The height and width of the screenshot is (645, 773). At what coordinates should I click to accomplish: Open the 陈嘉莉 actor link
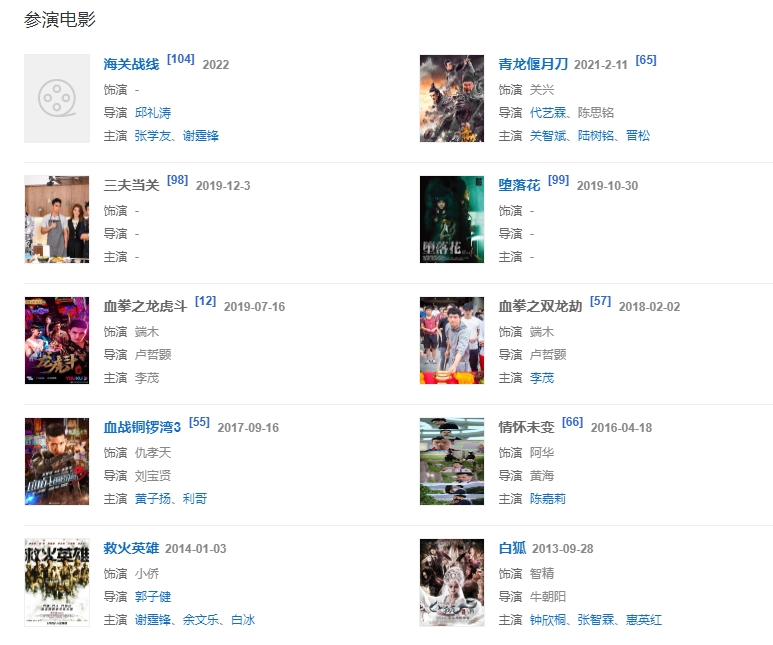point(548,499)
